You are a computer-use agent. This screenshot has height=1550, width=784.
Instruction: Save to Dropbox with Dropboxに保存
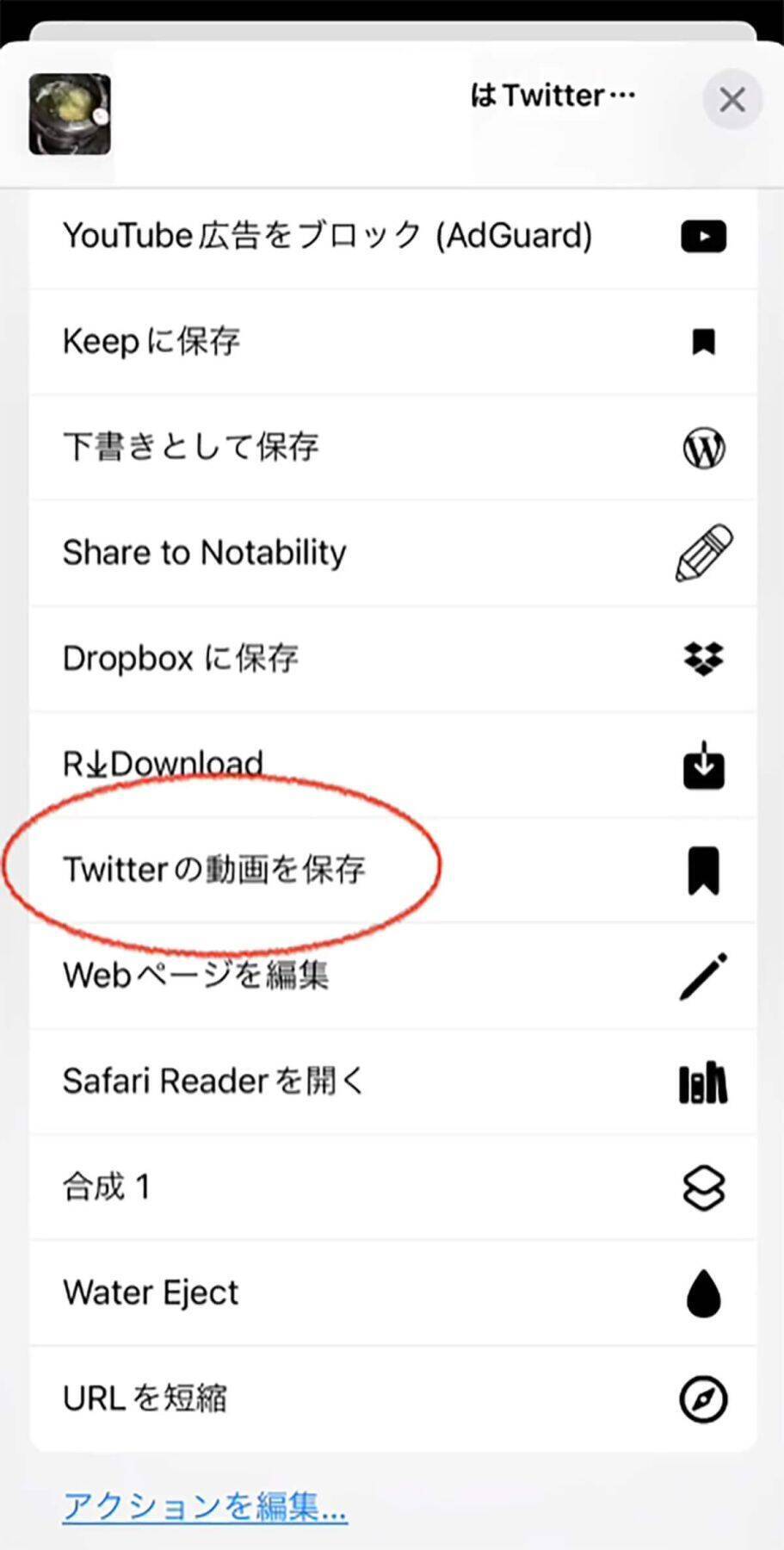point(392,659)
